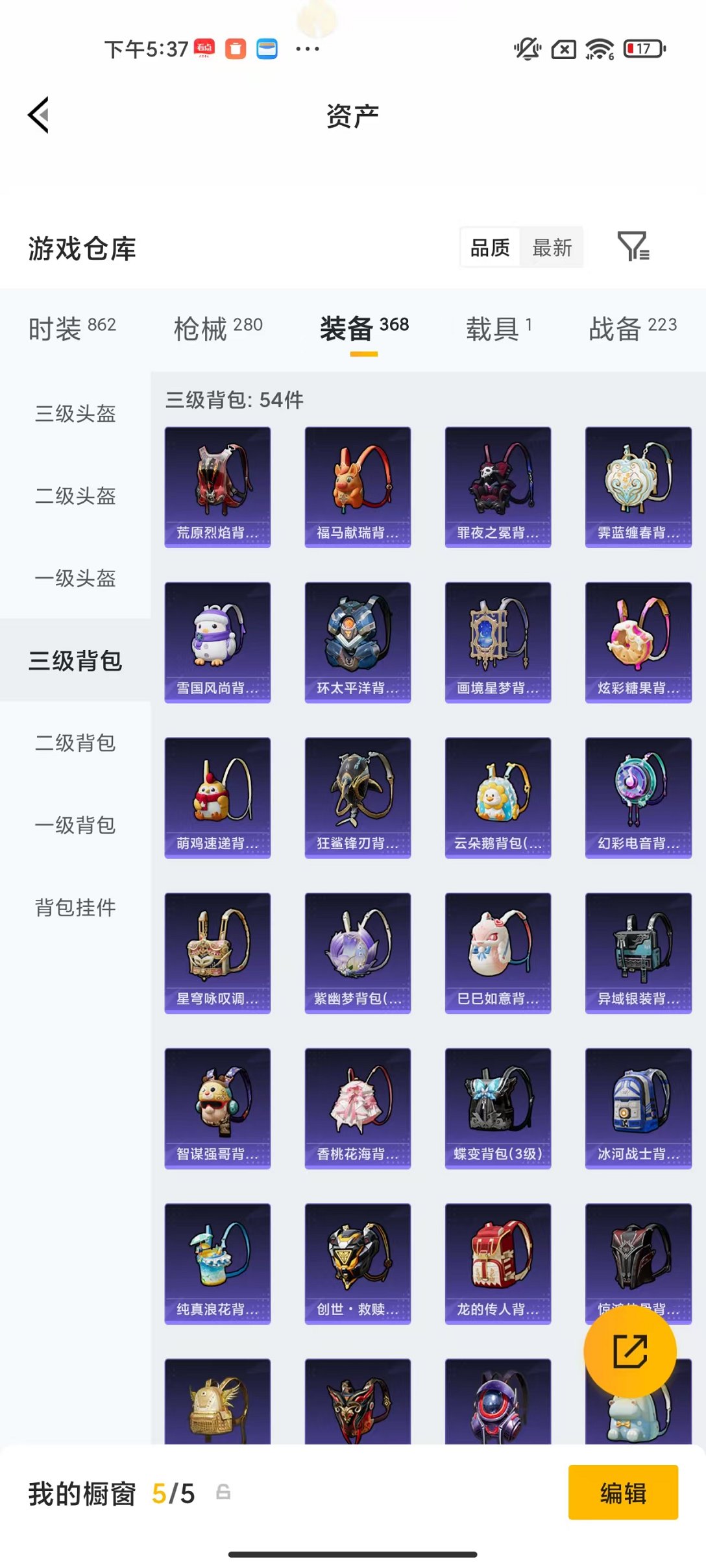Tap the muted notification bell in status bar
This screenshot has width=706, height=1568.
527,49
